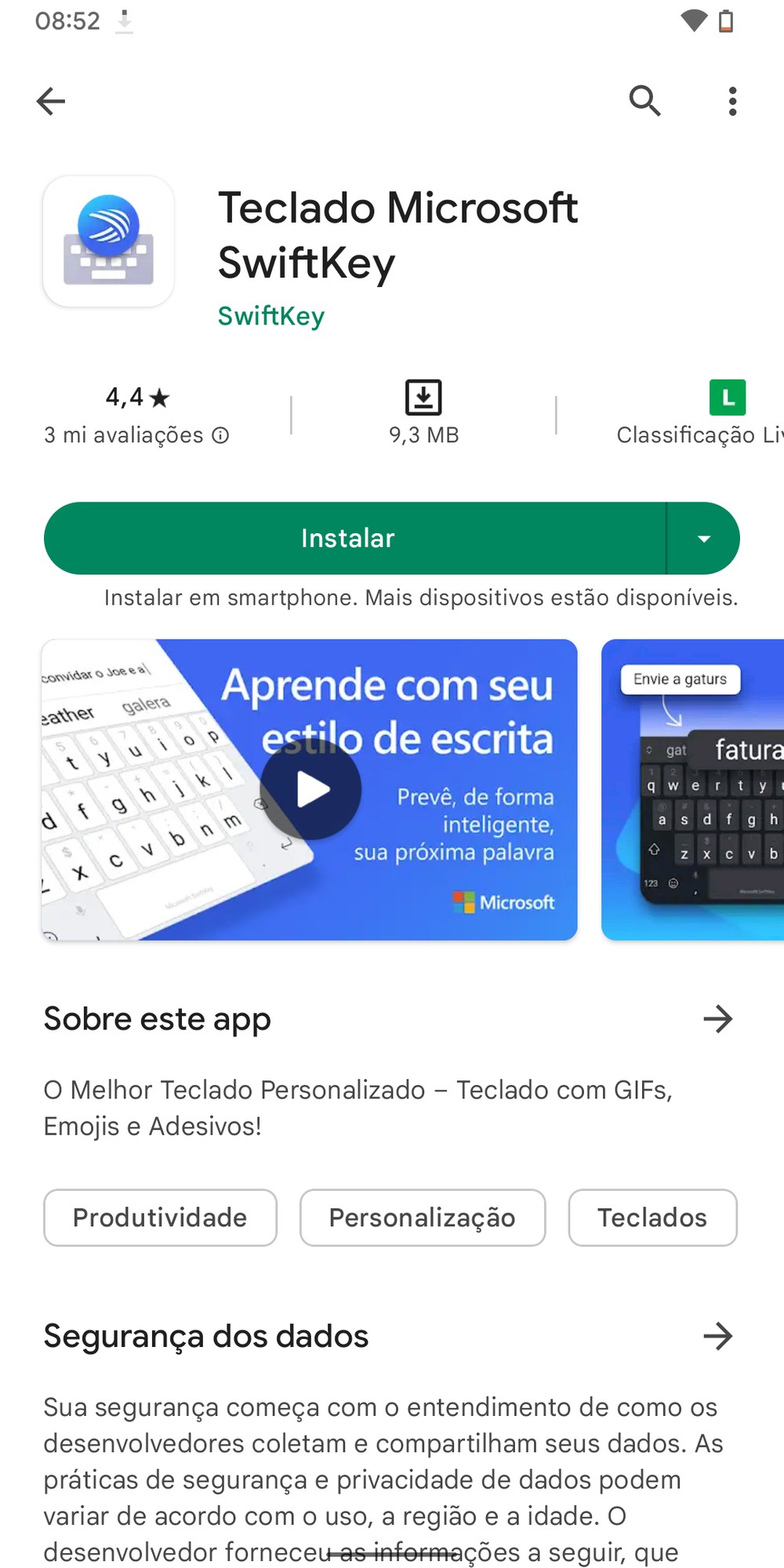Open the Segurança dos dados arrow
The image size is (784, 1568).
coord(717,1336)
